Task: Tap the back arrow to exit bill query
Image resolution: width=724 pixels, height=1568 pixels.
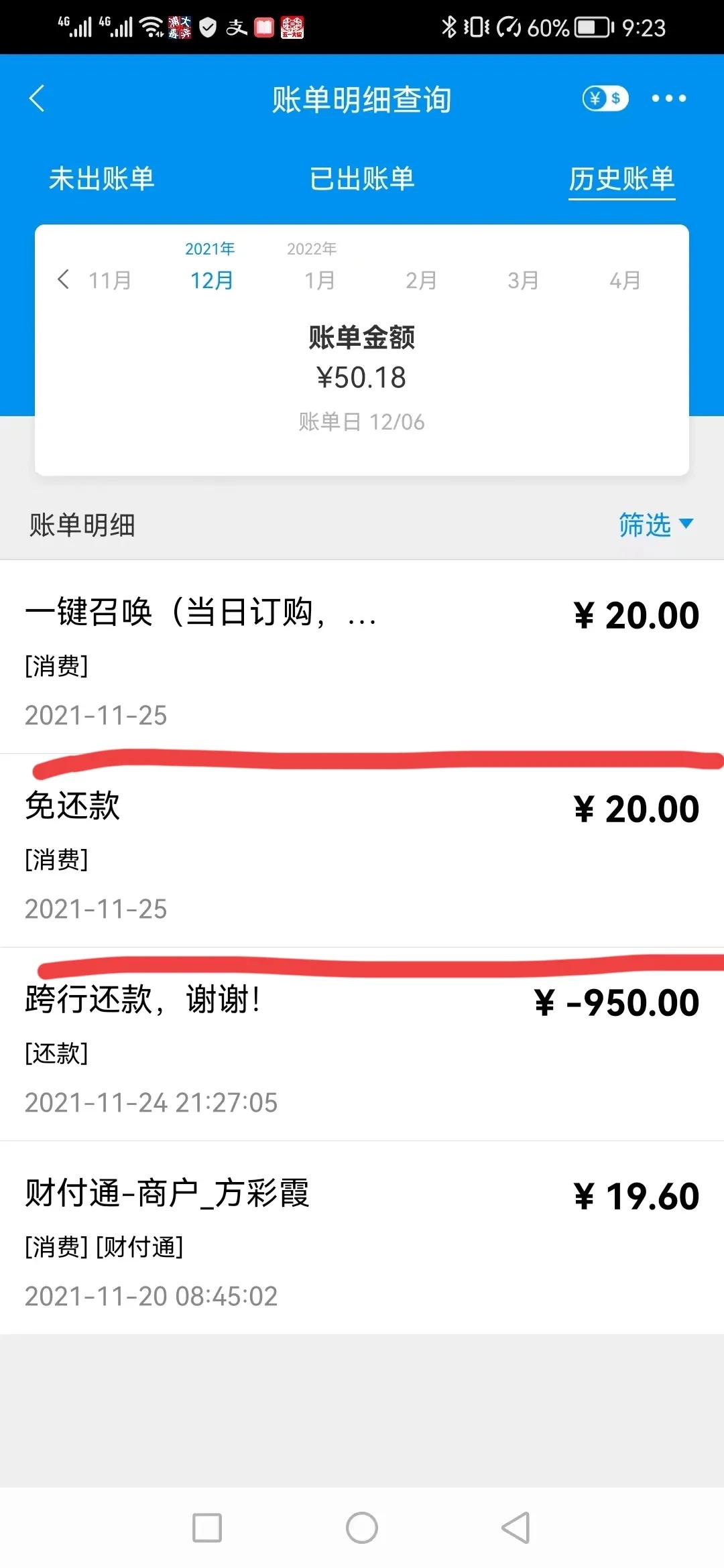Action: point(36,99)
